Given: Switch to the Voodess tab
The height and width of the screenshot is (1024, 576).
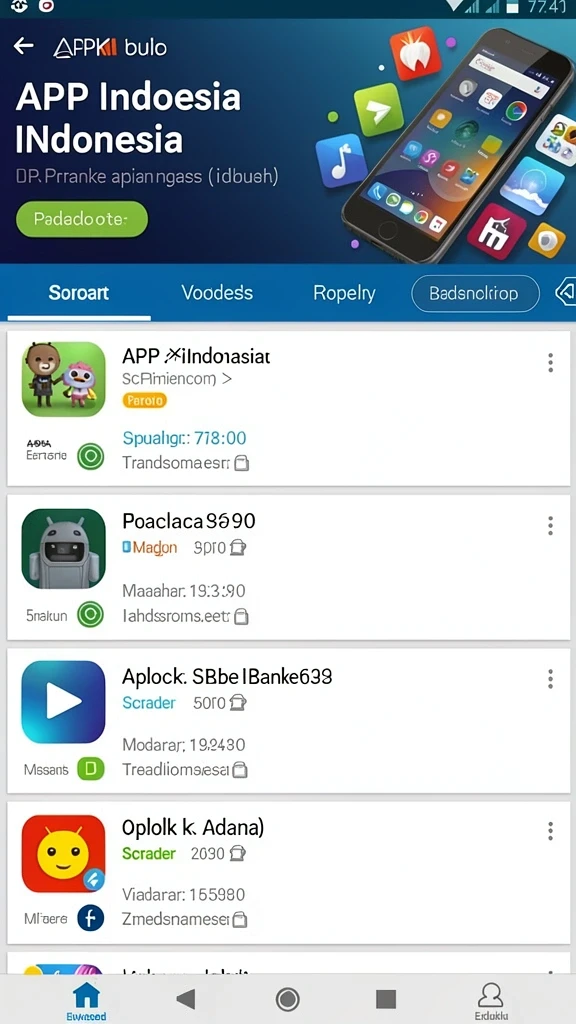Looking at the screenshot, I should pyautogui.click(x=217, y=293).
